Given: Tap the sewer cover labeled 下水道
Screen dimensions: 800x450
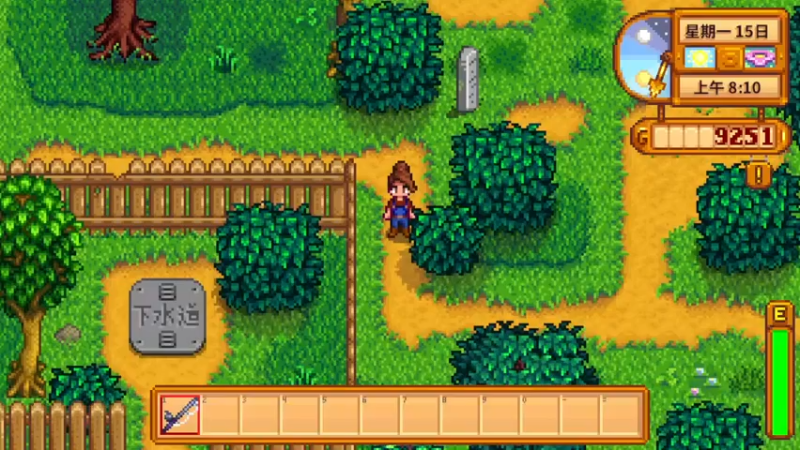Looking at the screenshot, I should click(x=167, y=316).
